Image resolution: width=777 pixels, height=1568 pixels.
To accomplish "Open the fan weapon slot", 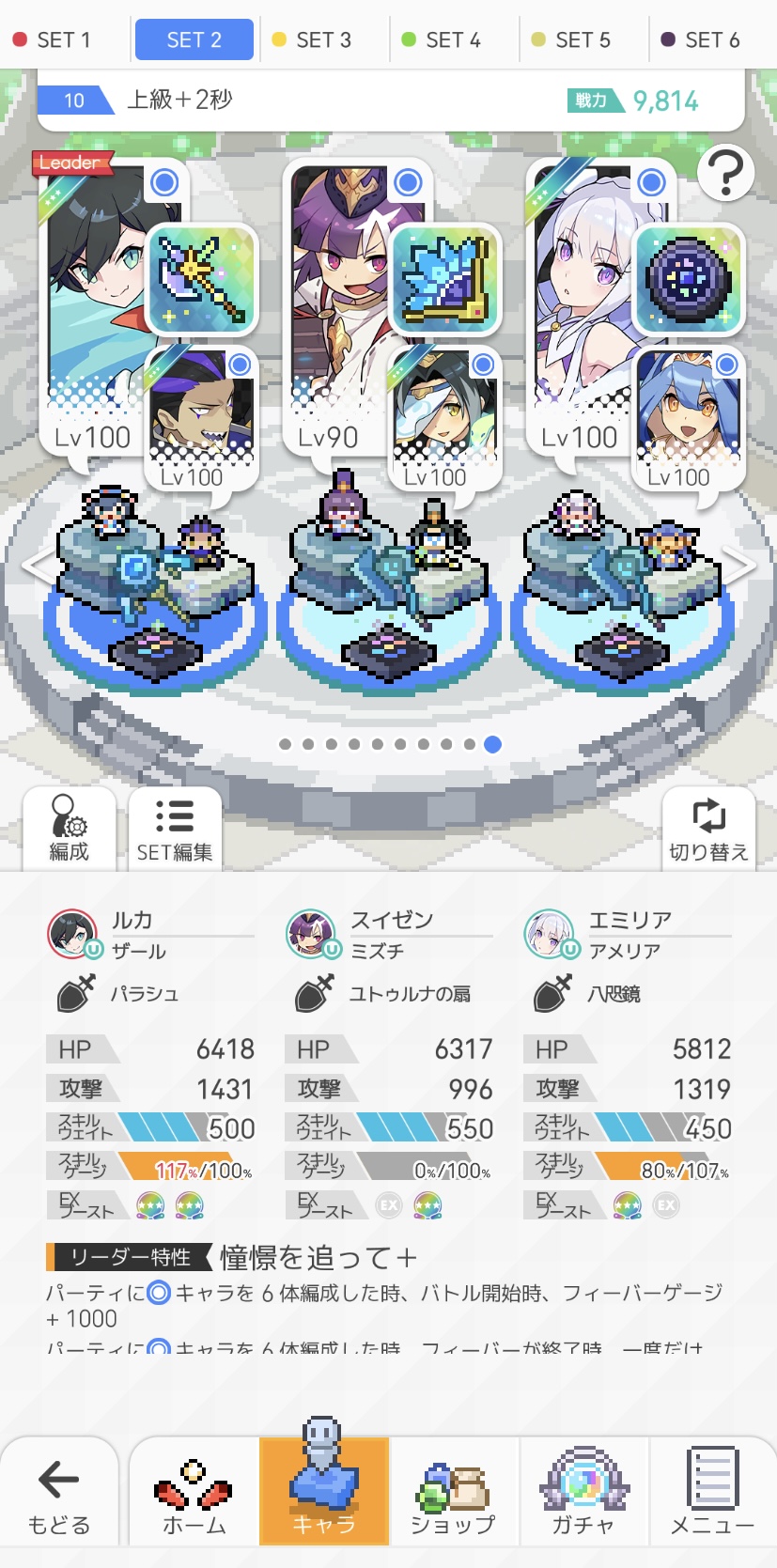I will [445, 280].
